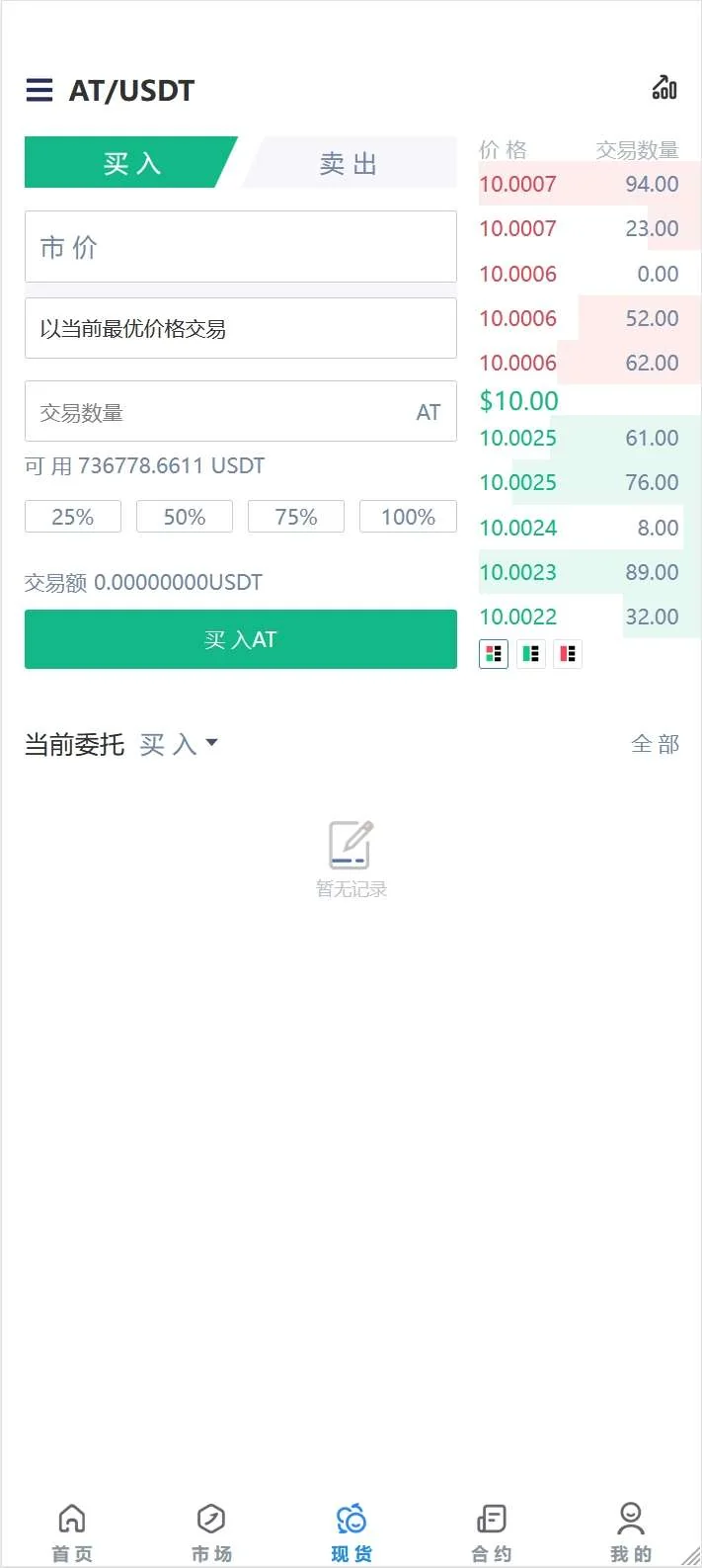The width and height of the screenshot is (702, 1568).
Task: Select the 25% amount option
Action: [73, 517]
